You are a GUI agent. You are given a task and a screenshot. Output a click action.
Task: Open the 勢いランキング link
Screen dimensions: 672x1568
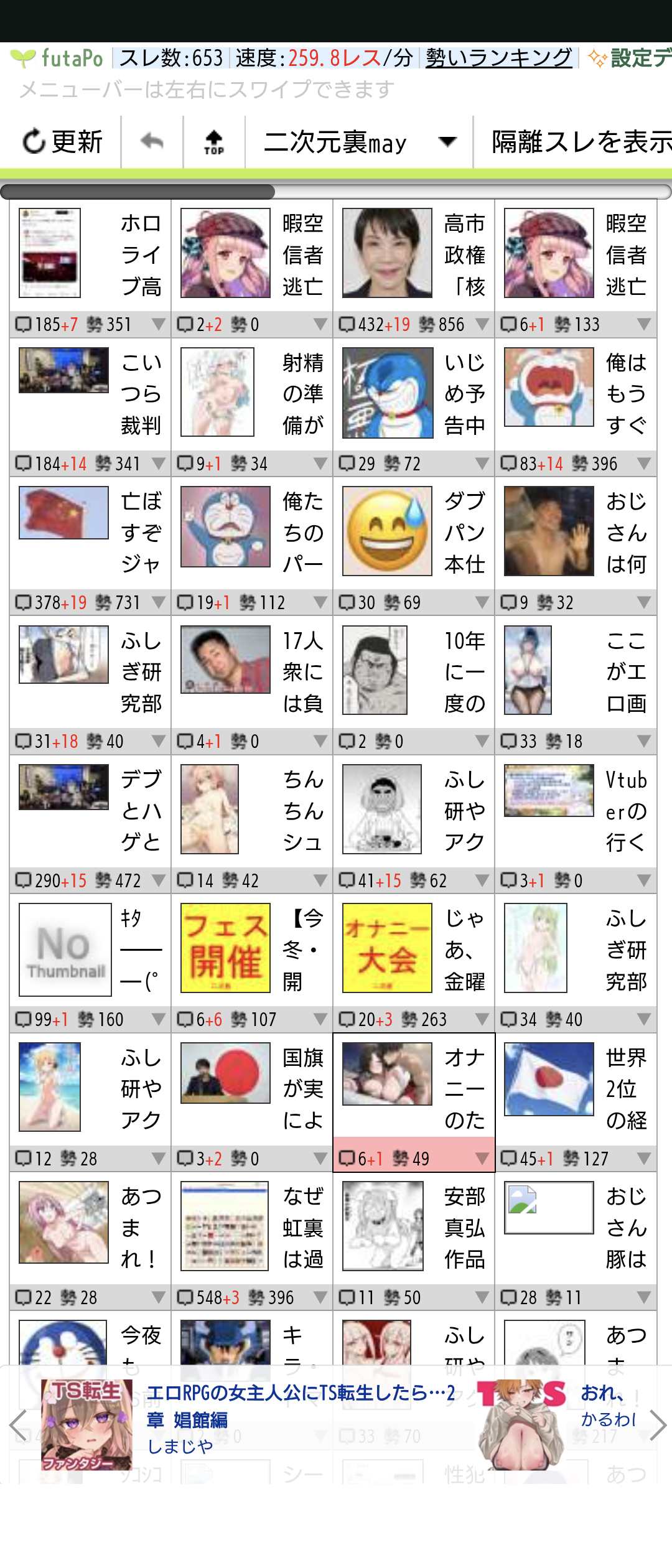pos(498,58)
